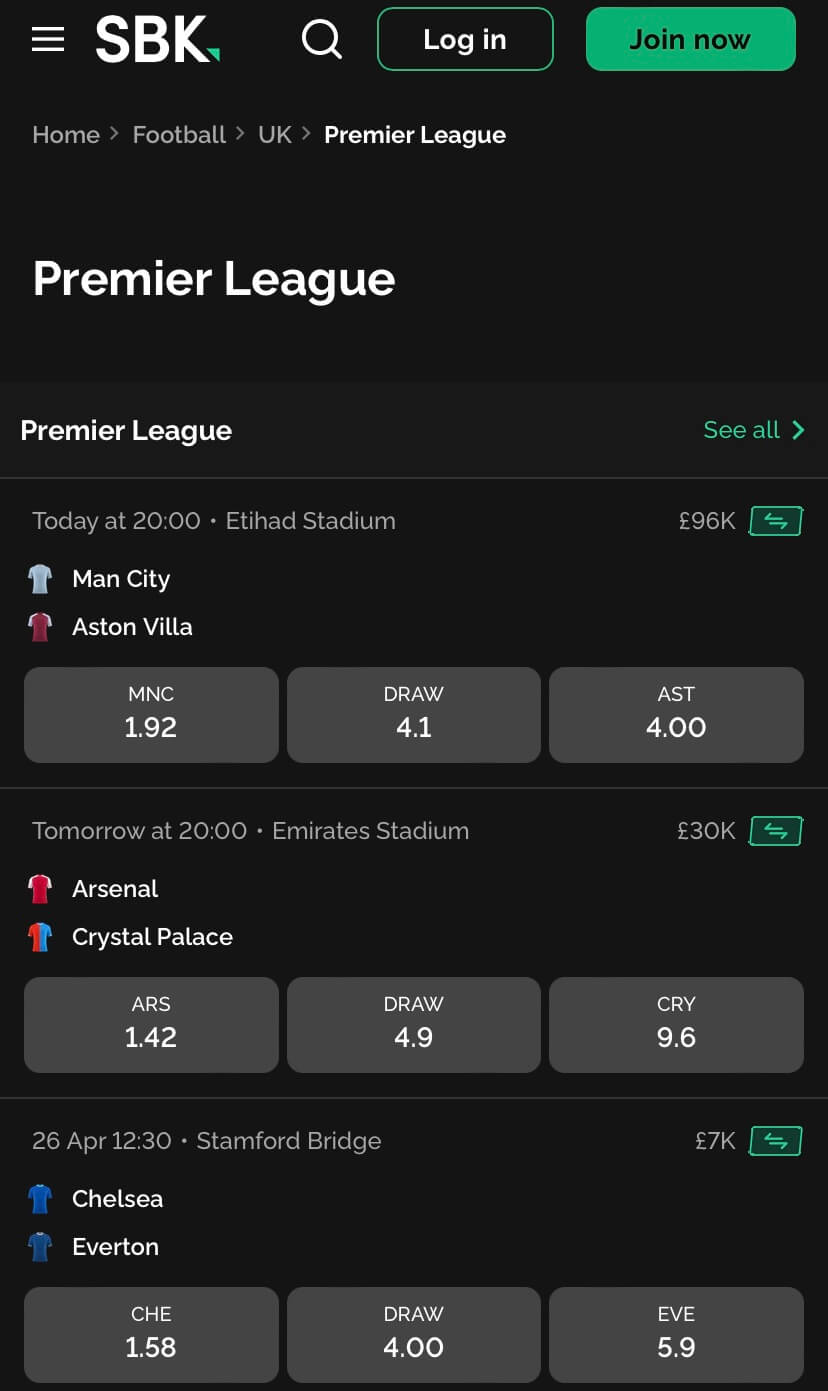Go to Home in breadcrumb
Screen dimensions: 828x1391
pos(66,135)
